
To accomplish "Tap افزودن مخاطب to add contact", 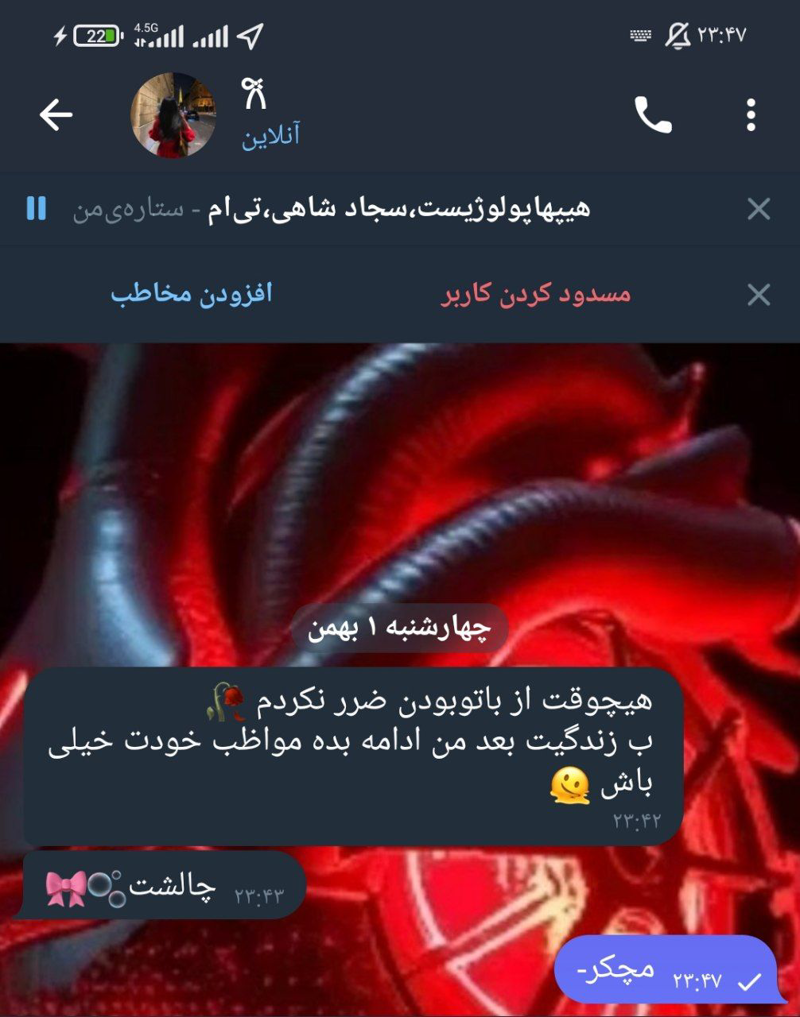I will 191,294.
